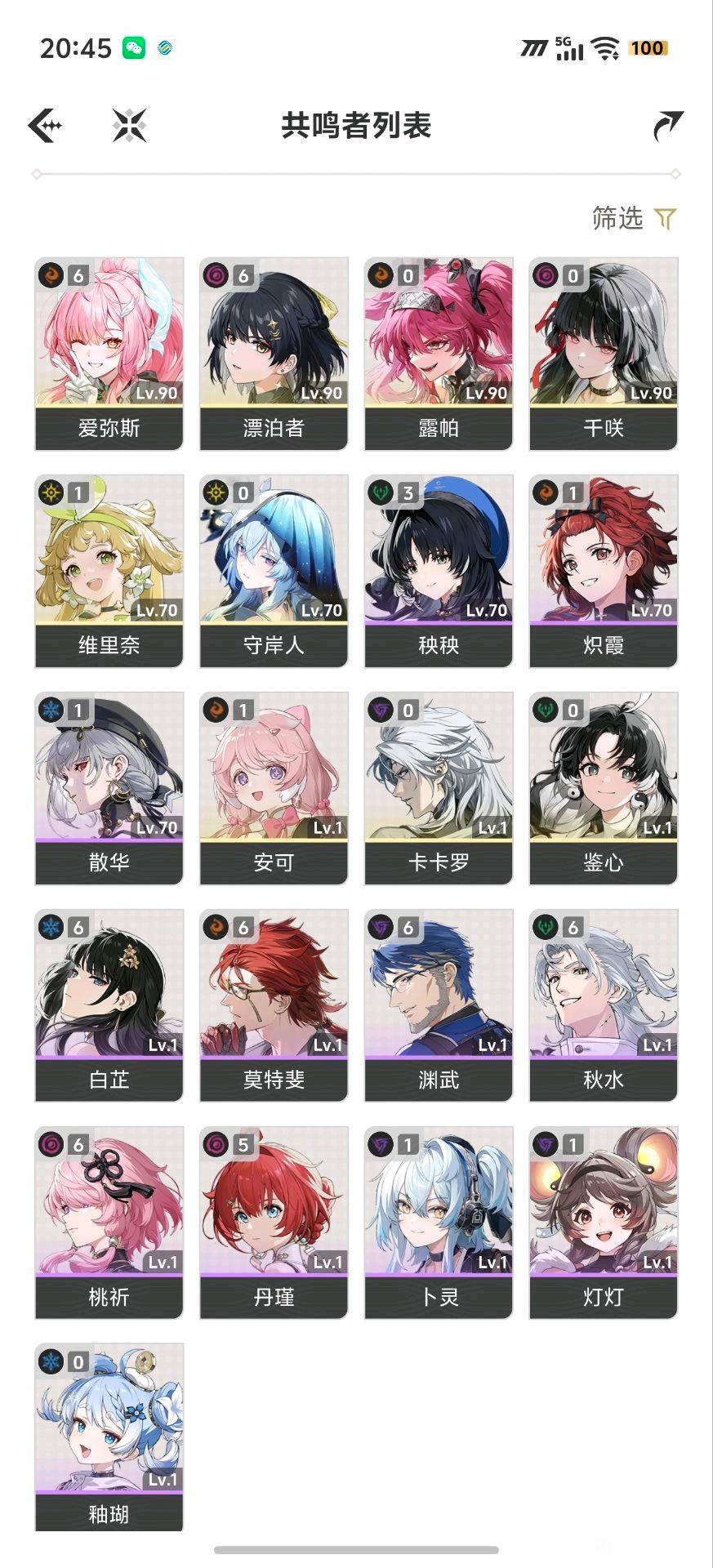This screenshot has width=713, height=1568.
Task: Open the 爱弥斯 character card
Action: click(109, 354)
